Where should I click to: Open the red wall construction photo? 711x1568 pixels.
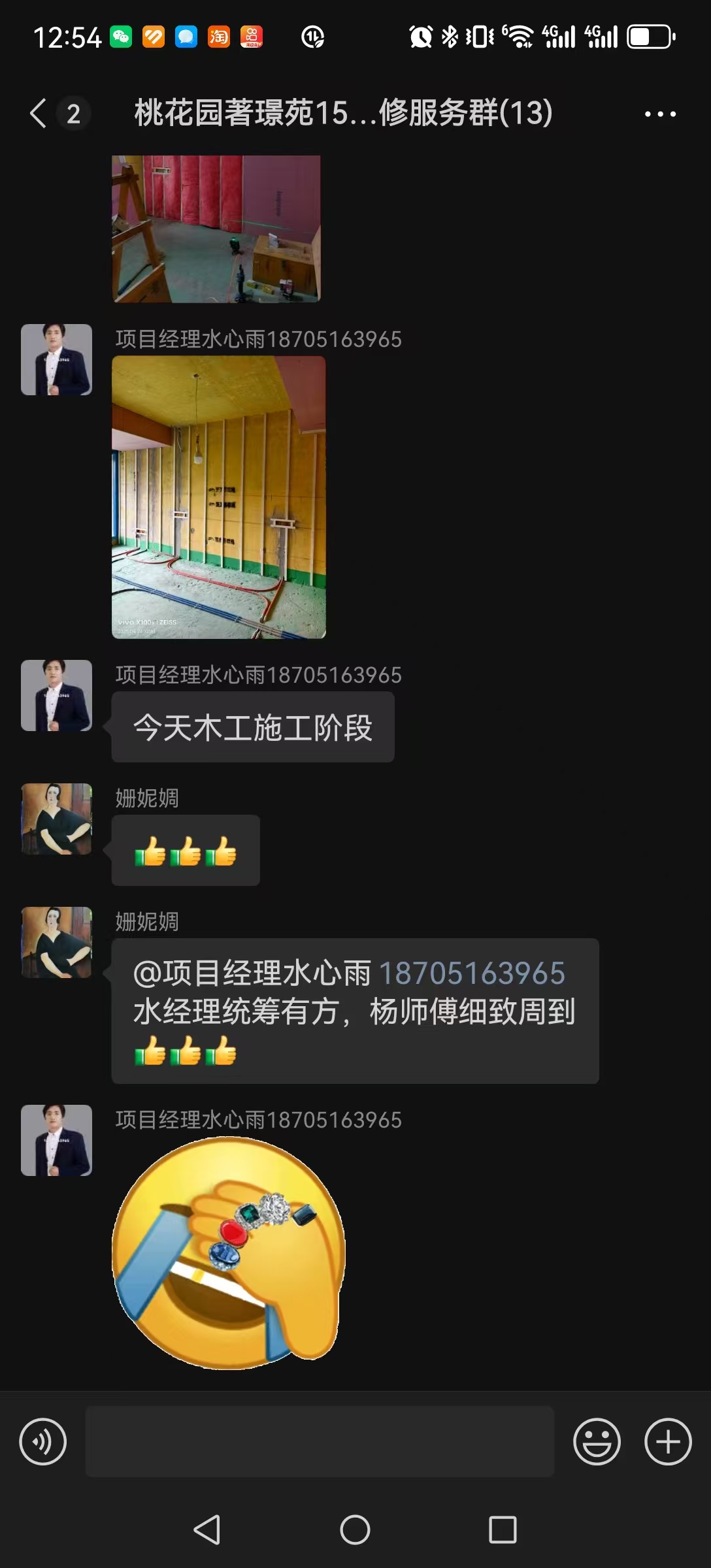216,229
